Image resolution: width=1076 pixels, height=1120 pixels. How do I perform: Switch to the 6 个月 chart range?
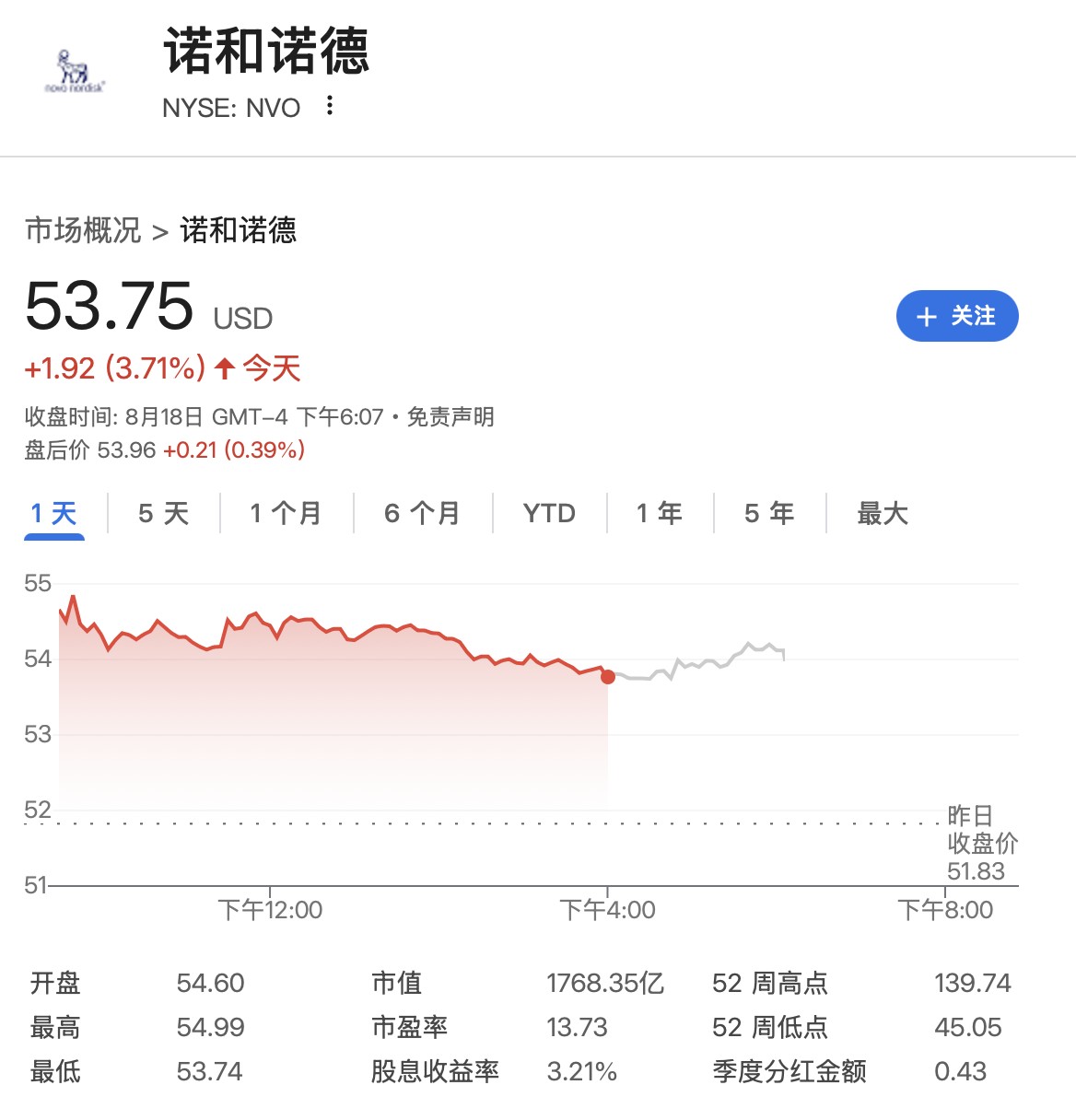click(422, 513)
